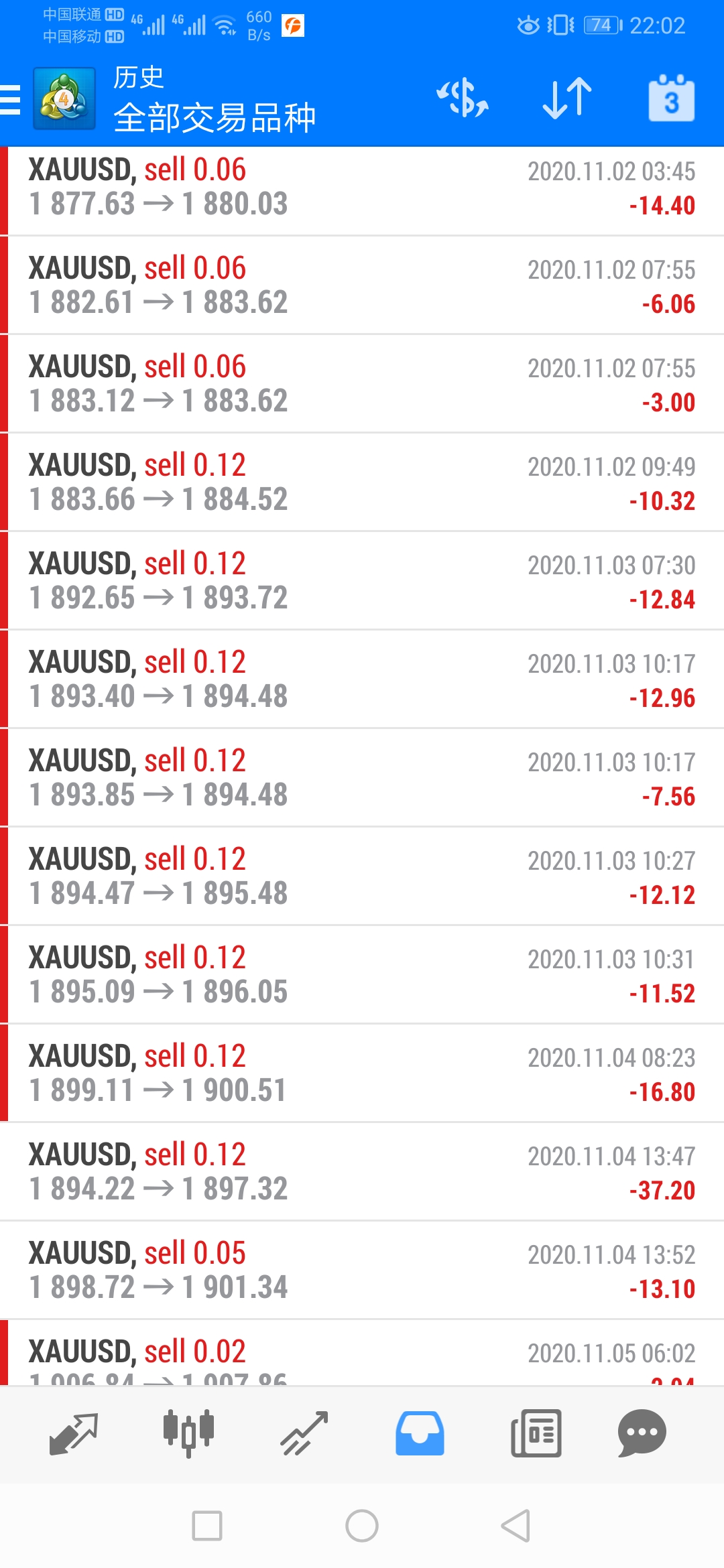Image resolution: width=724 pixels, height=1568 pixels.
Task: Tap the system home button
Action: tap(362, 1526)
